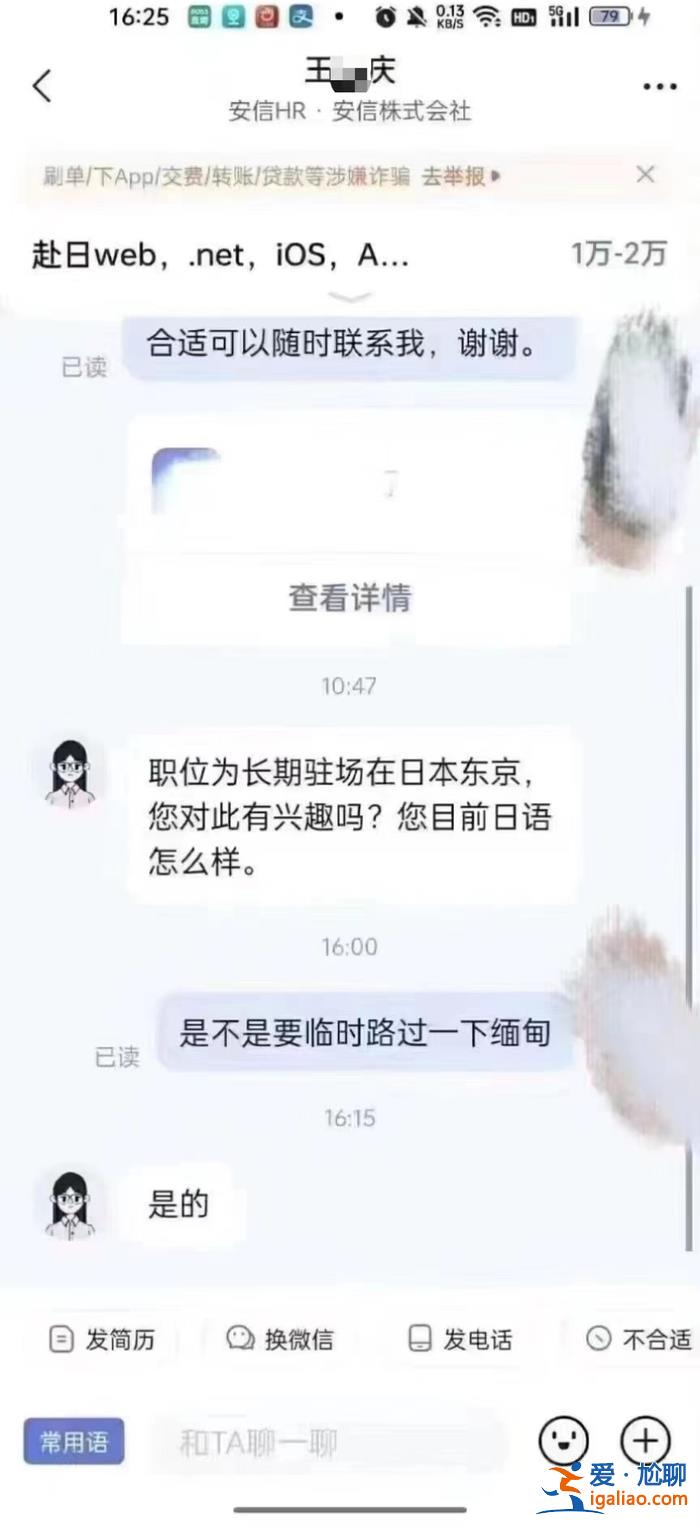Open the plus attachment menu

click(x=646, y=1441)
